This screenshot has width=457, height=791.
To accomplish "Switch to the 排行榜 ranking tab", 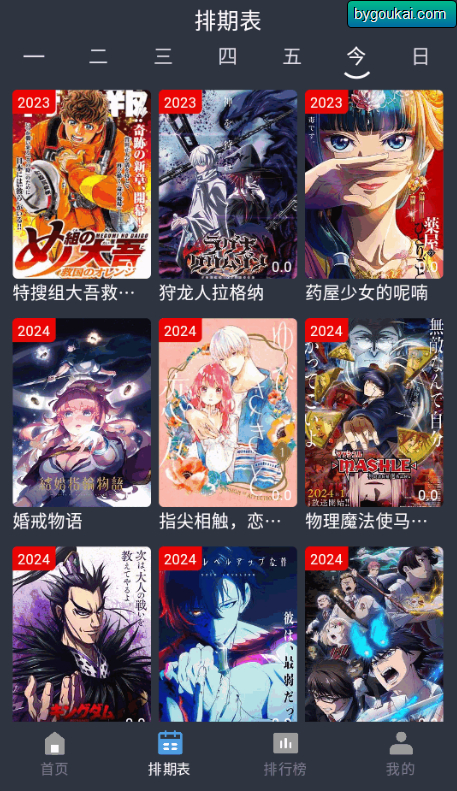I will pyautogui.click(x=285, y=755).
